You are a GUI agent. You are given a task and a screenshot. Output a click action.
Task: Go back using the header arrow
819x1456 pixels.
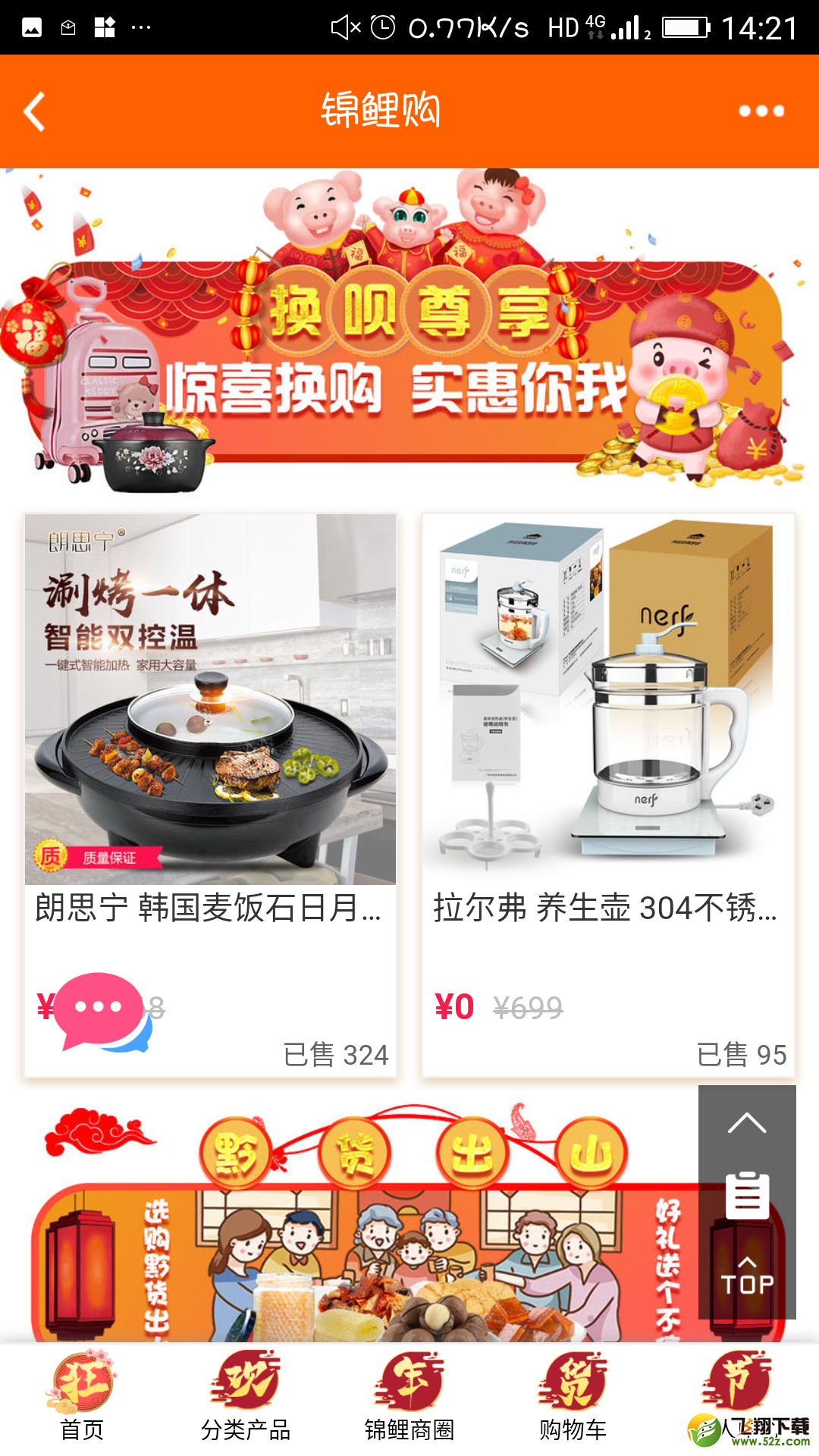click(34, 111)
